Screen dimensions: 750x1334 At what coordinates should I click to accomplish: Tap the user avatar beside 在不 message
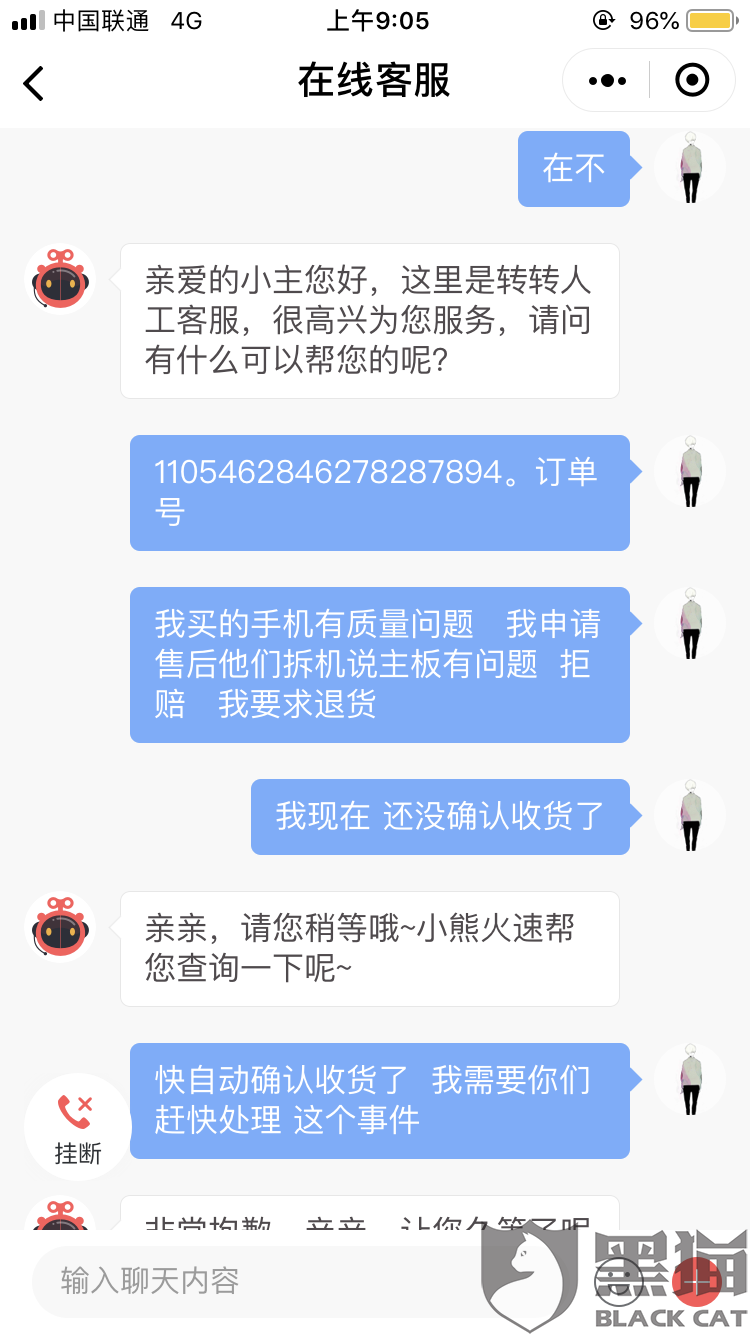[690, 168]
